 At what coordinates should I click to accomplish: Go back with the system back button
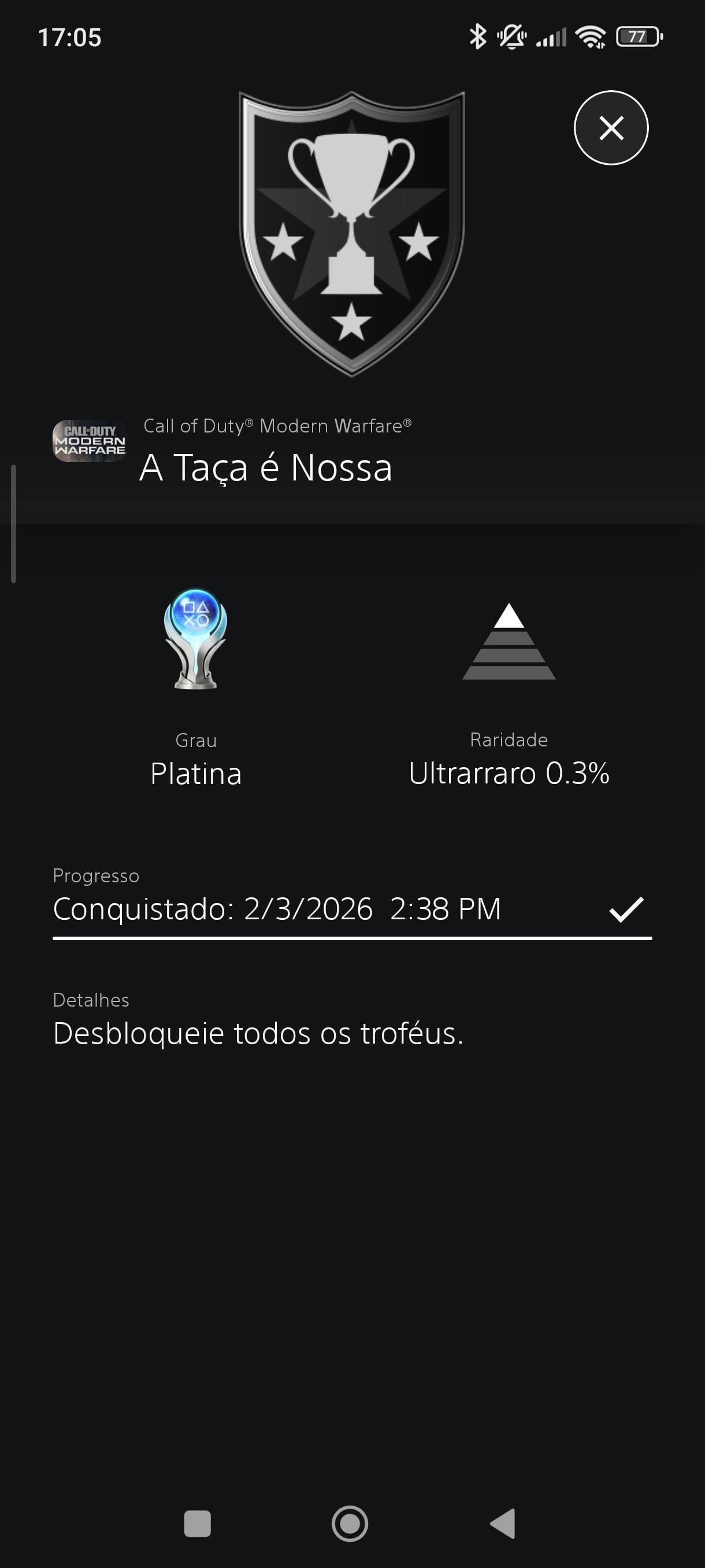[x=503, y=1523]
